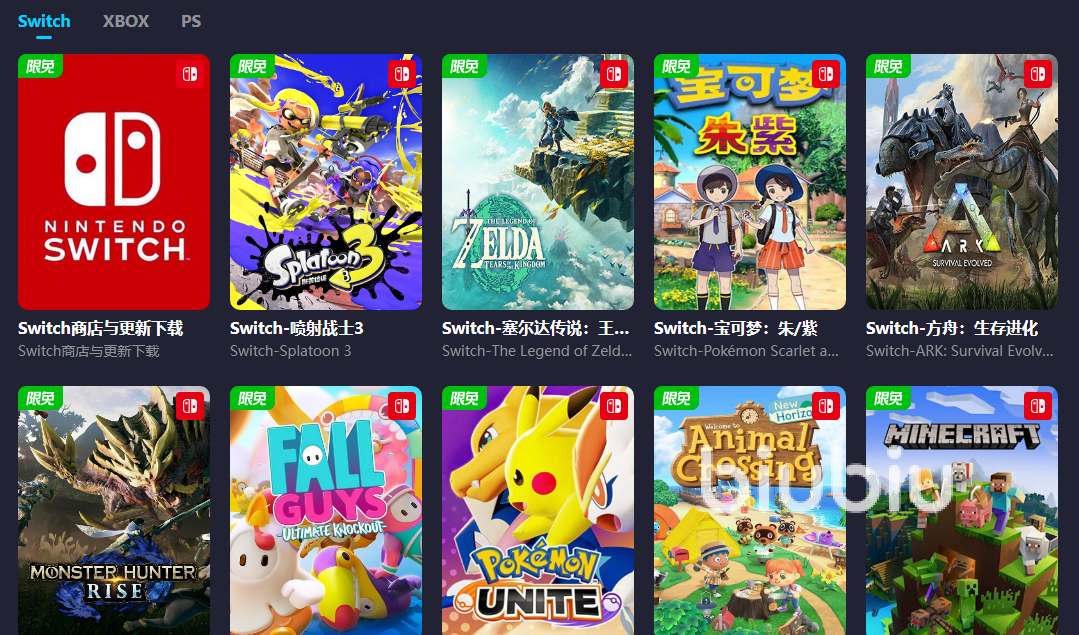
Task: Open ARK: Survival Evolved card
Action: click(962, 182)
